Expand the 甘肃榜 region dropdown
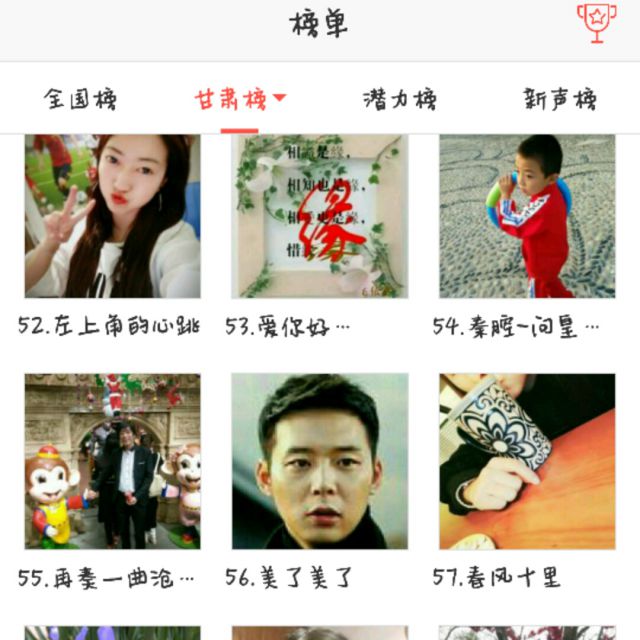Image resolution: width=640 pixels, height=640 pixels. (280, 98)
